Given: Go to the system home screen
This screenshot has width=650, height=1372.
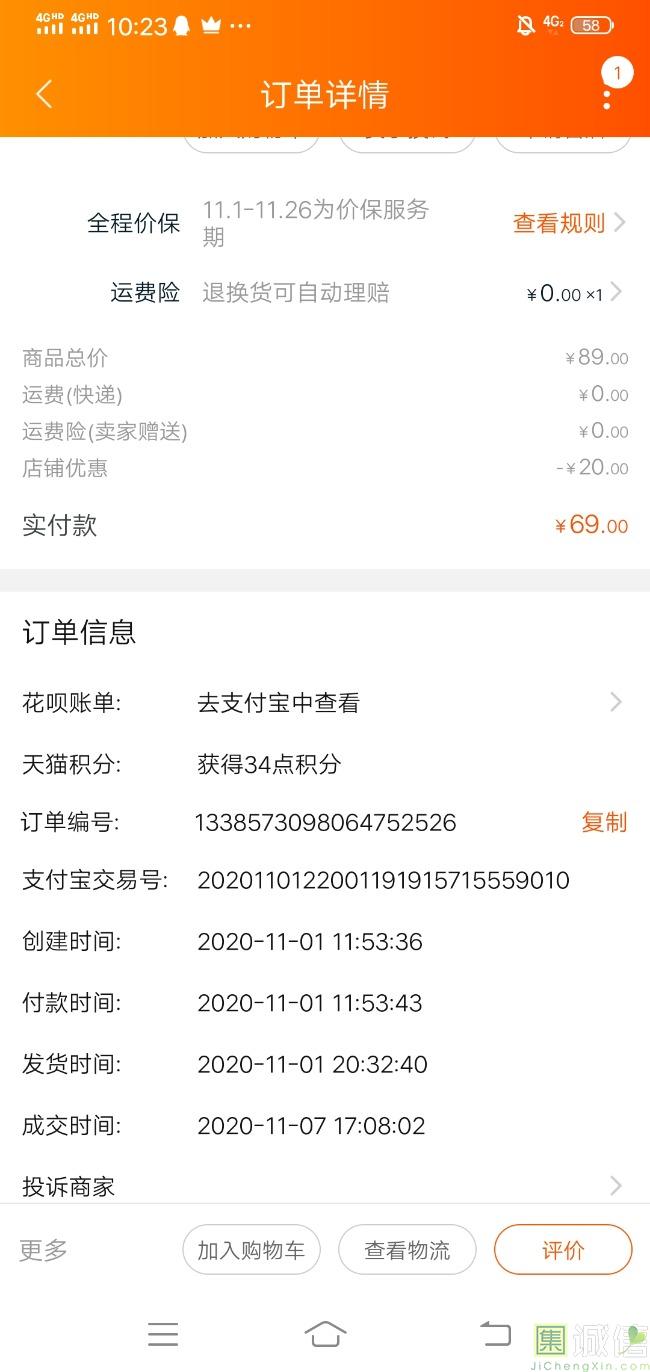Looking at the screenshot, I should (x=325, y=1334).
